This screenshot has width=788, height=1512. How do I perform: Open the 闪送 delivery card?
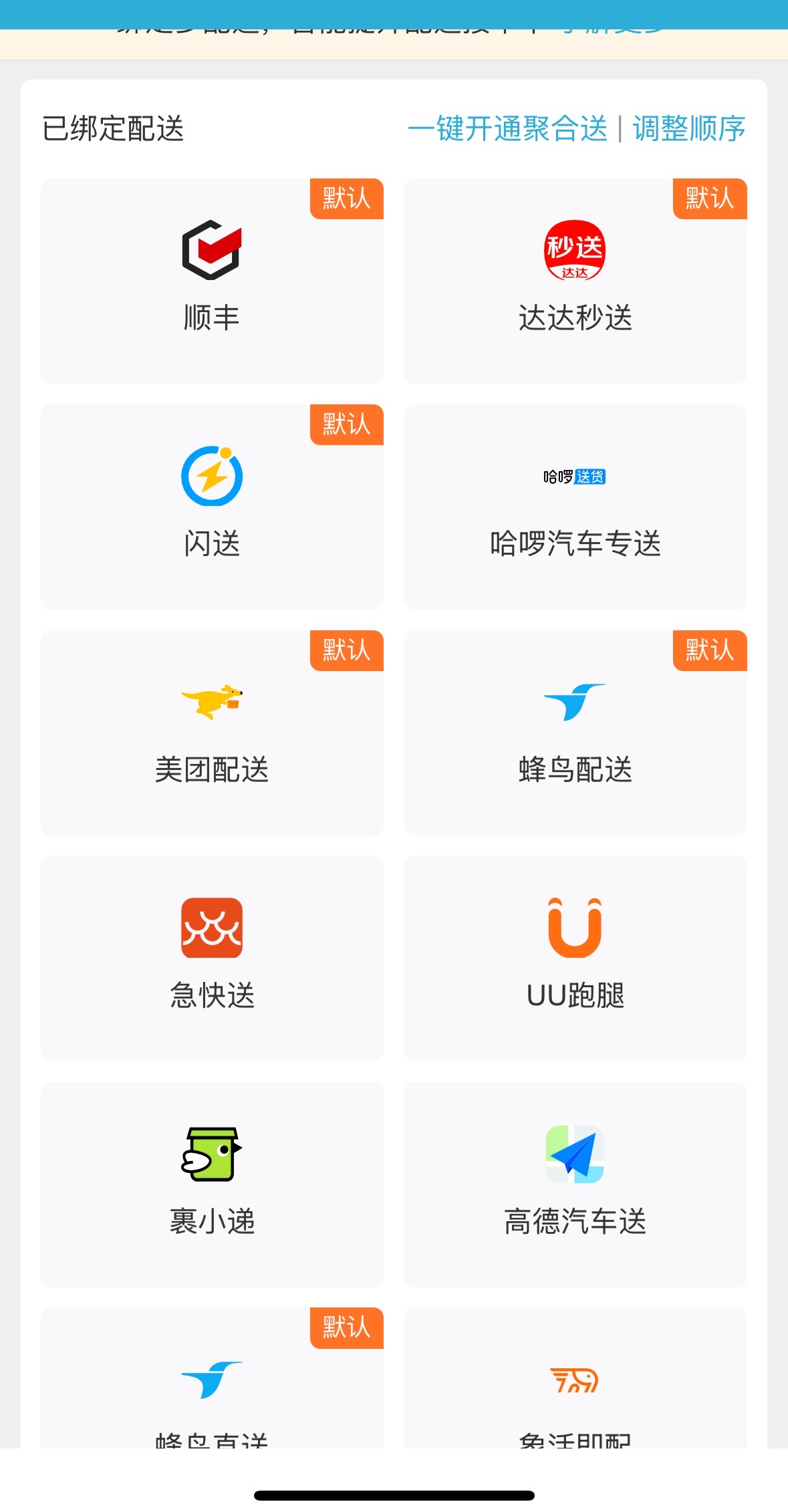[212, 507]
